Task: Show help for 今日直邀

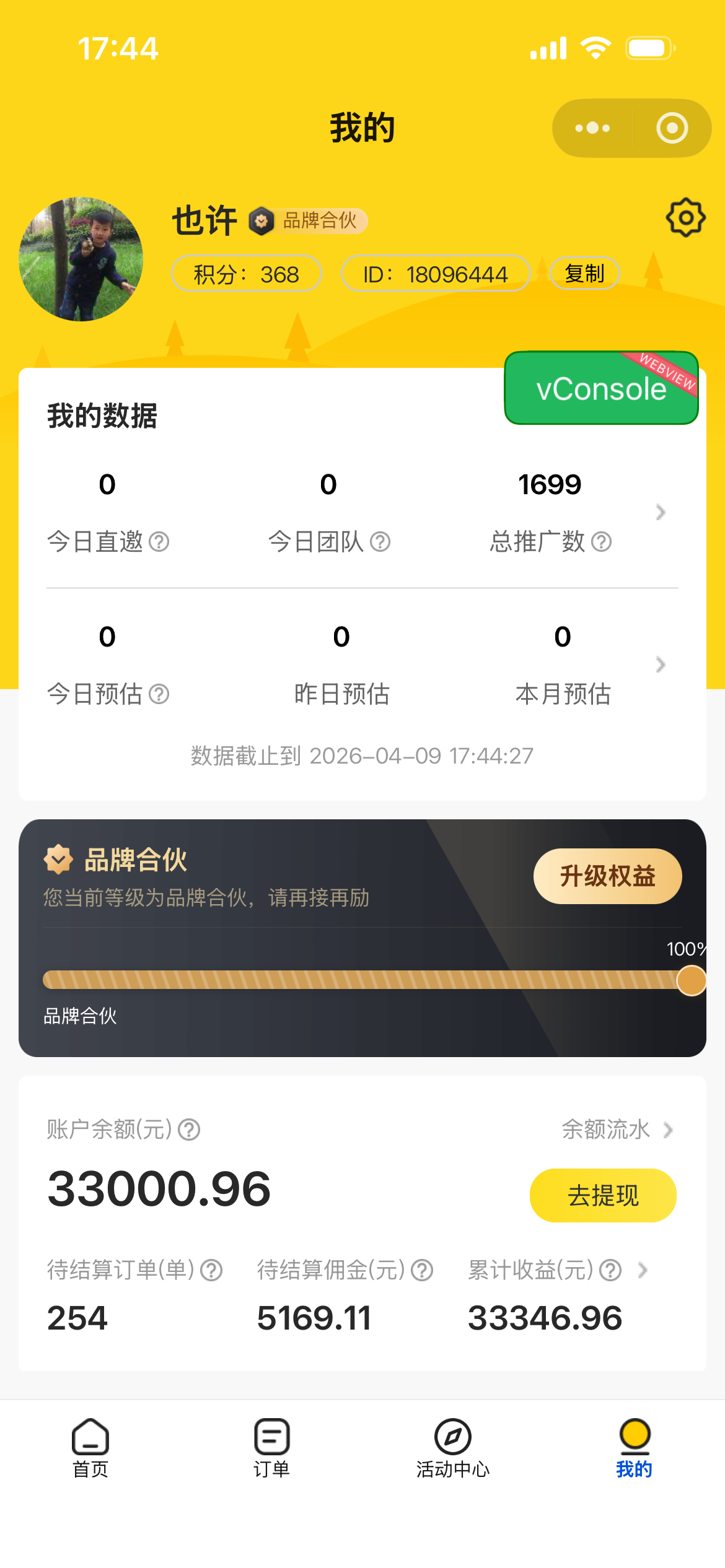Action: click(x=159, y=542)
